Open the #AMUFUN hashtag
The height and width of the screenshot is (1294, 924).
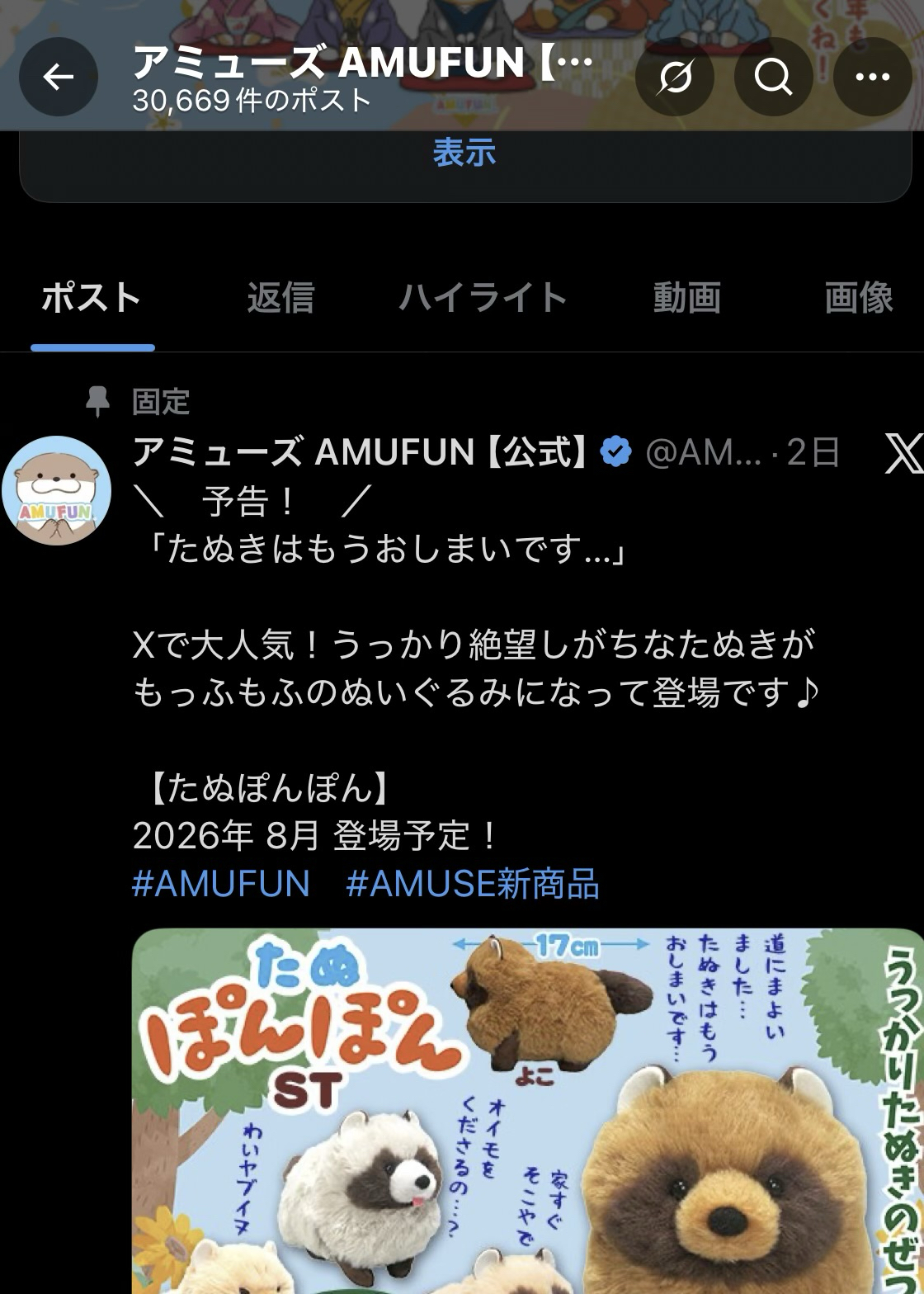220,884
